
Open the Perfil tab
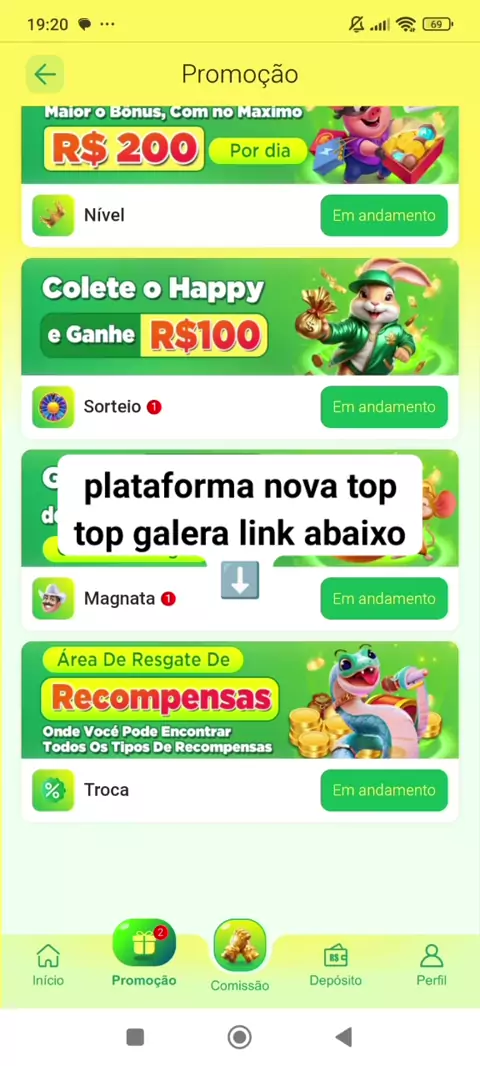[x=432, y=964]
